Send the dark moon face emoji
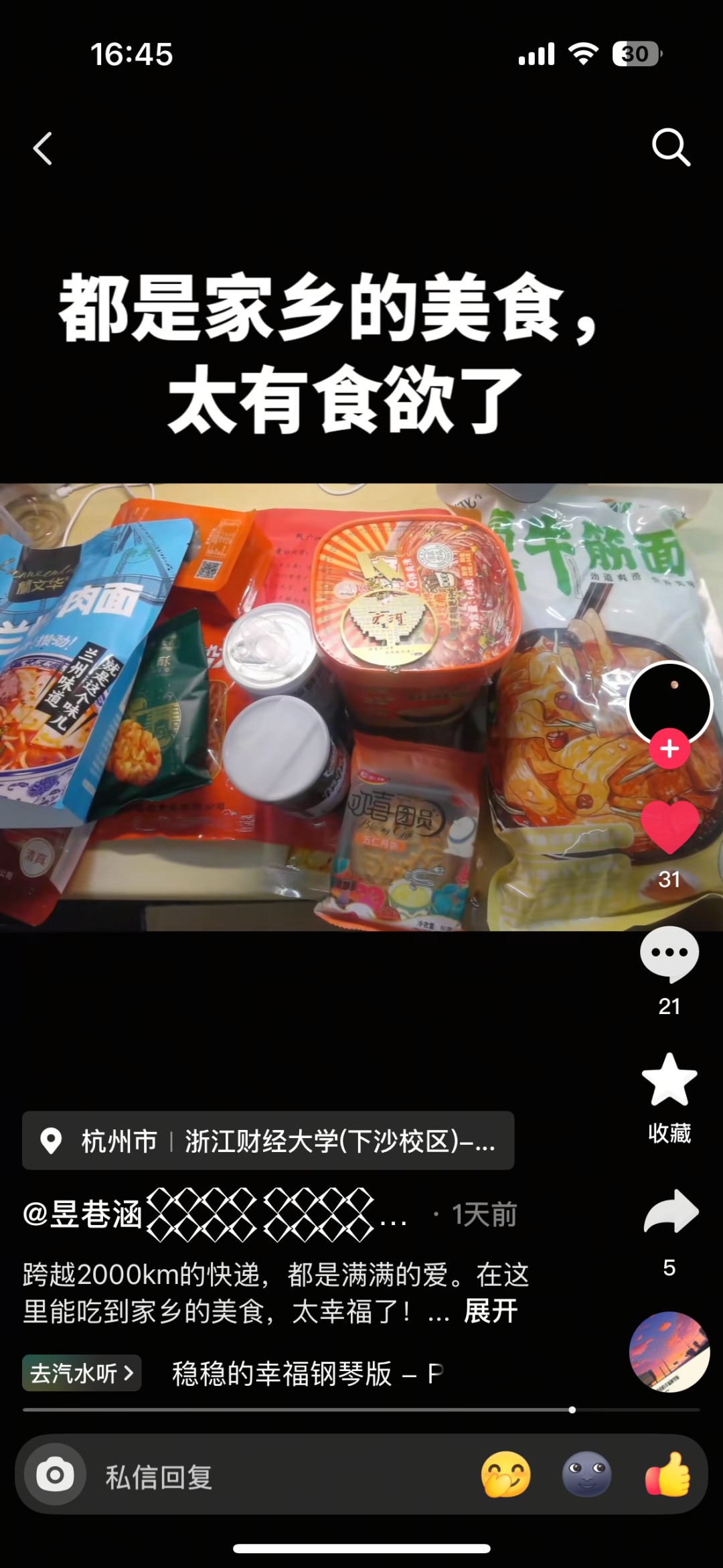This screenshot has width=723, height=1568. [x=586, y=1475]
